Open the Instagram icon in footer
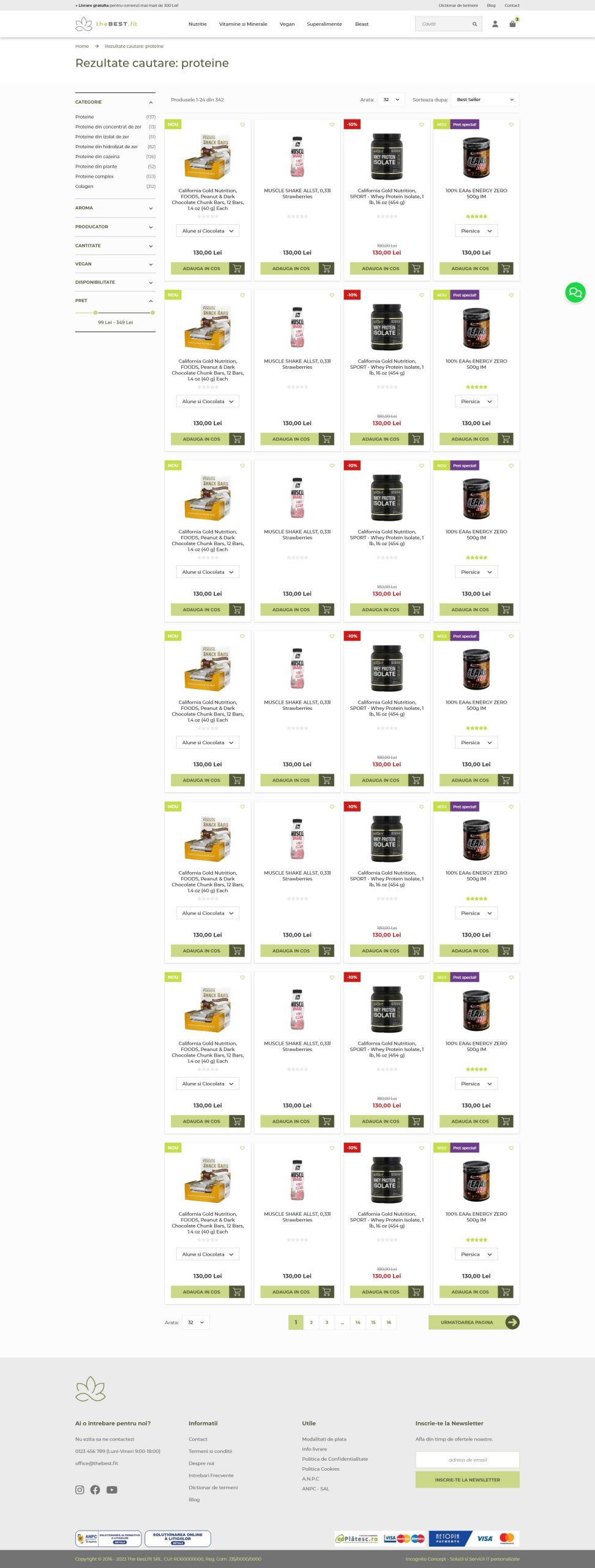This screenshot has width=595, height=1568. 80,1490
